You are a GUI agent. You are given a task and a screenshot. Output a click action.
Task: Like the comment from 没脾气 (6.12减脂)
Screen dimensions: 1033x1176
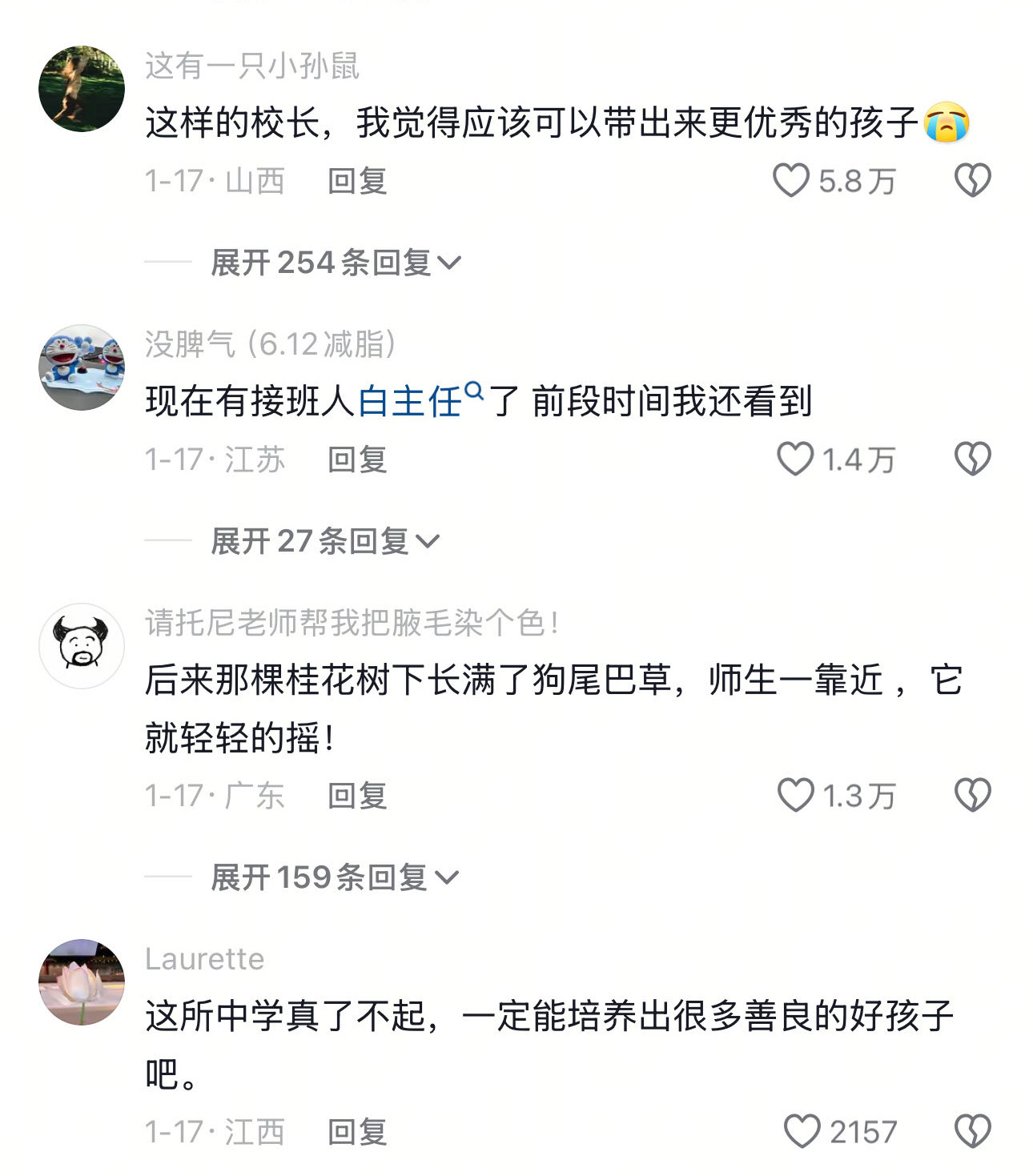pyautogui.click(x=795, y=460)
